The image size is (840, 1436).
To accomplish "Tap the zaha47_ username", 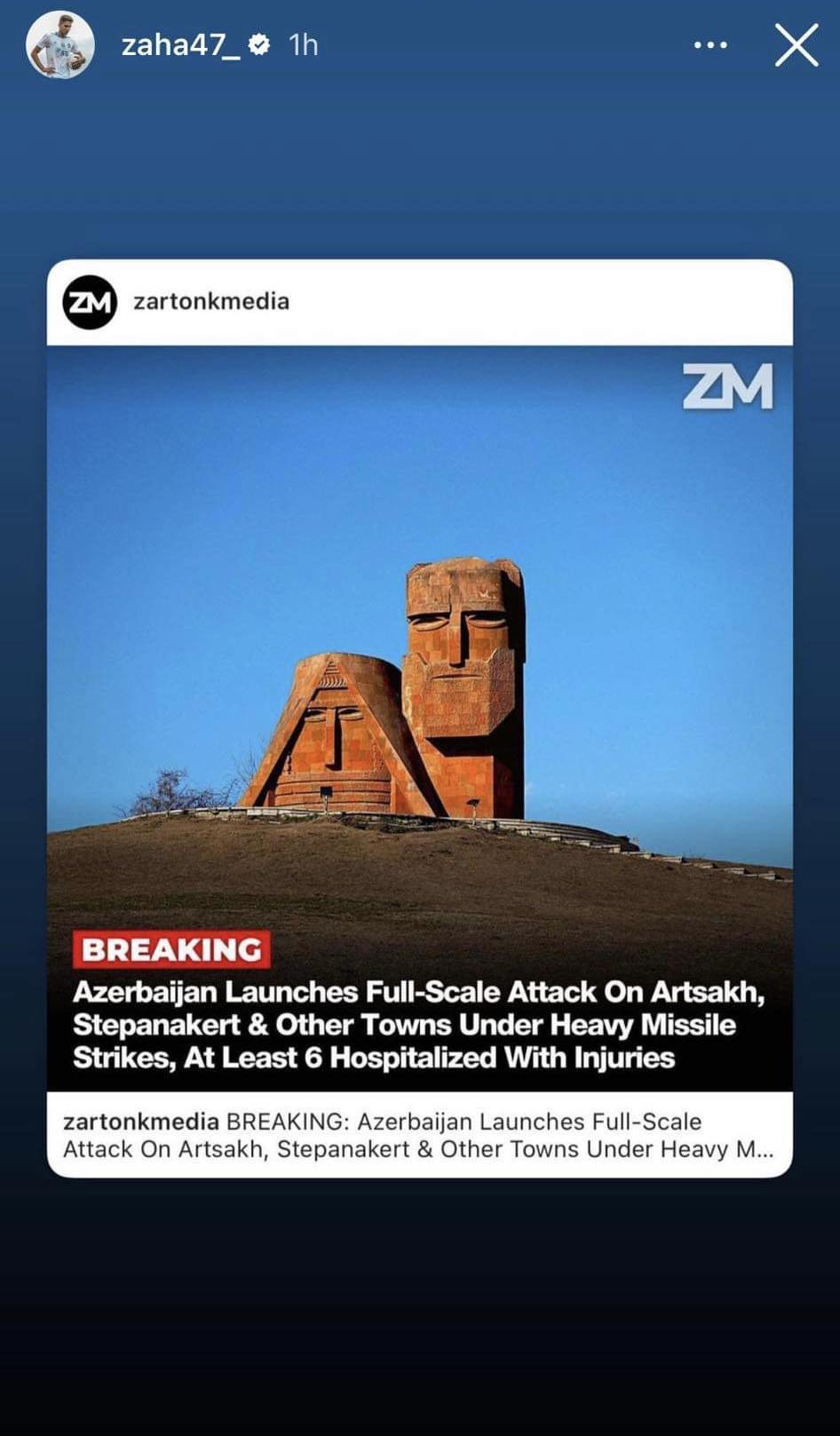I will coord(180,45).
